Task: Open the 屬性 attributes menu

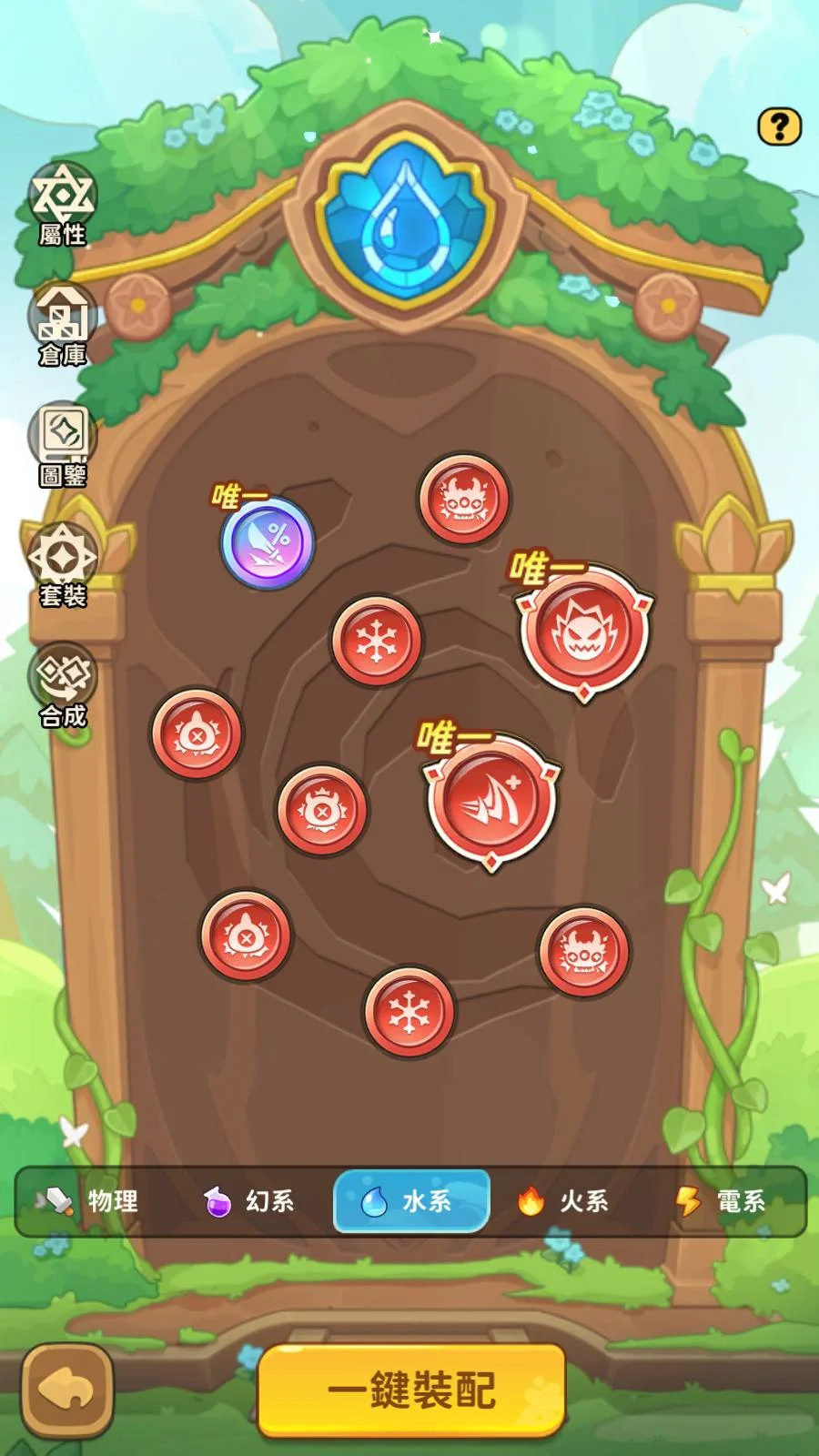Action: [x=63, y=205]
